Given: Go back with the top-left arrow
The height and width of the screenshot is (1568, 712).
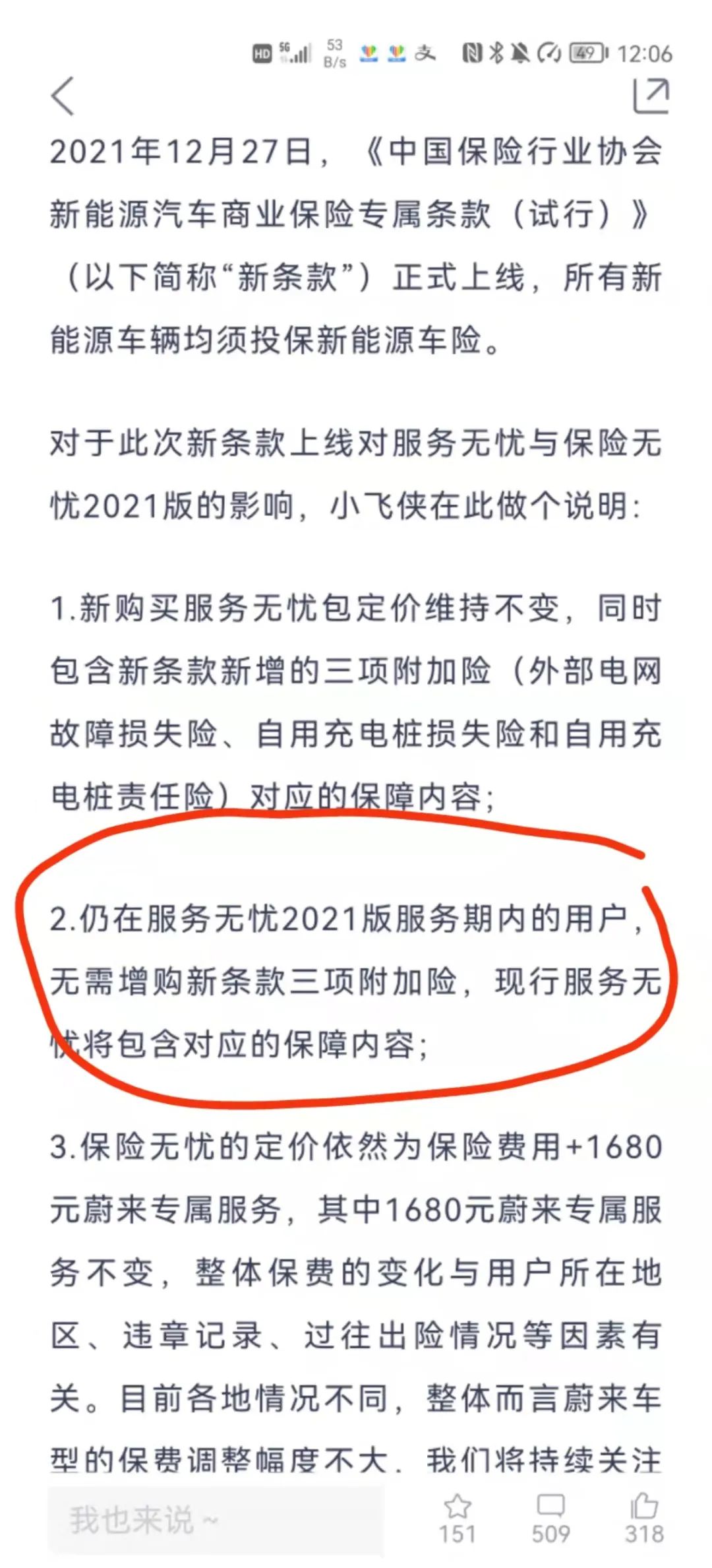Looking at the screenshot, I should coord(63,96).
